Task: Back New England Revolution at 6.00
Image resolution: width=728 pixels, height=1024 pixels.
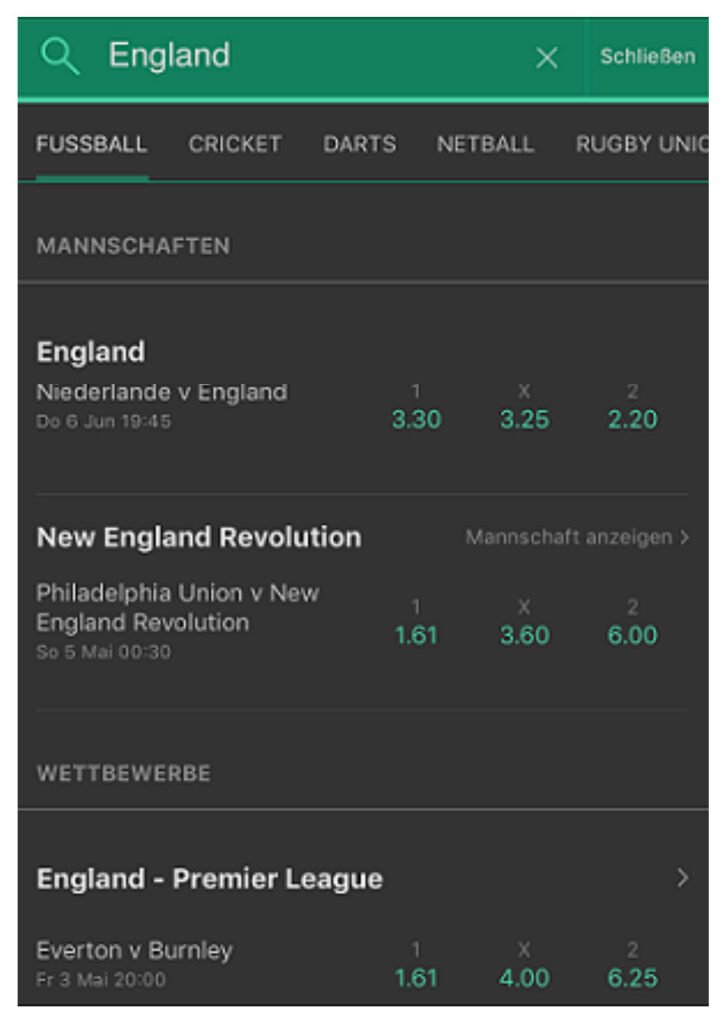Action: pyautogui.click(x=632, y=635)
